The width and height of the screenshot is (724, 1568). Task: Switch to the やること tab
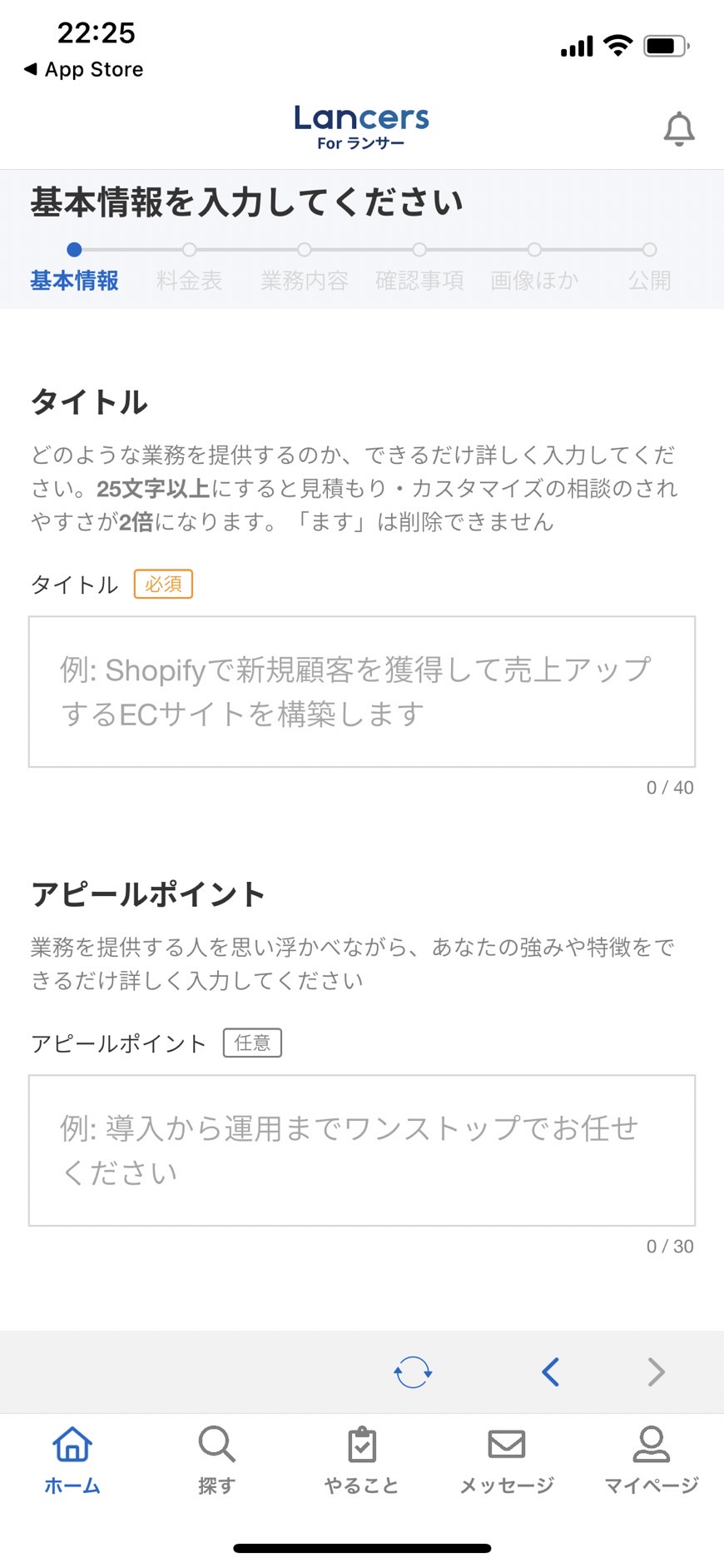tap(362, 1461)
